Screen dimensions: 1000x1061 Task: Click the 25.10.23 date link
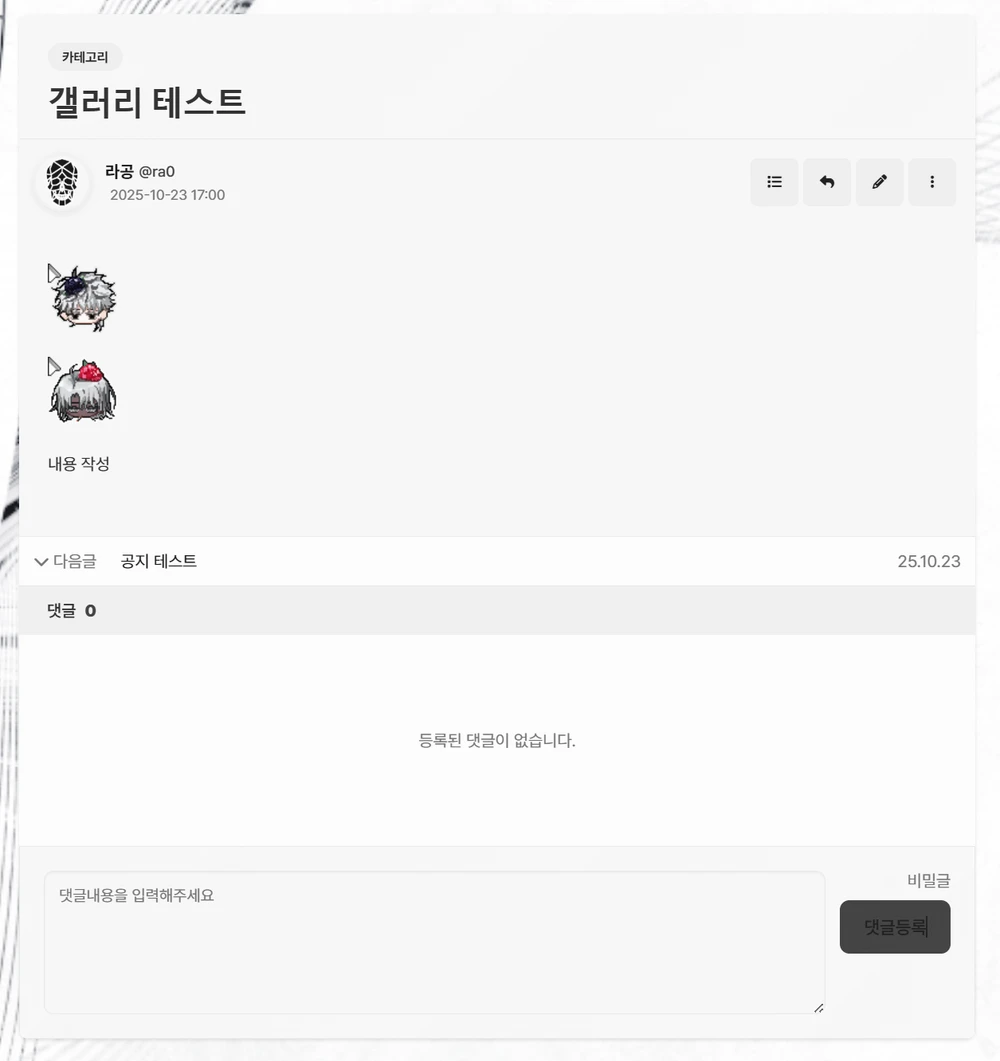[x=928, y=561]
